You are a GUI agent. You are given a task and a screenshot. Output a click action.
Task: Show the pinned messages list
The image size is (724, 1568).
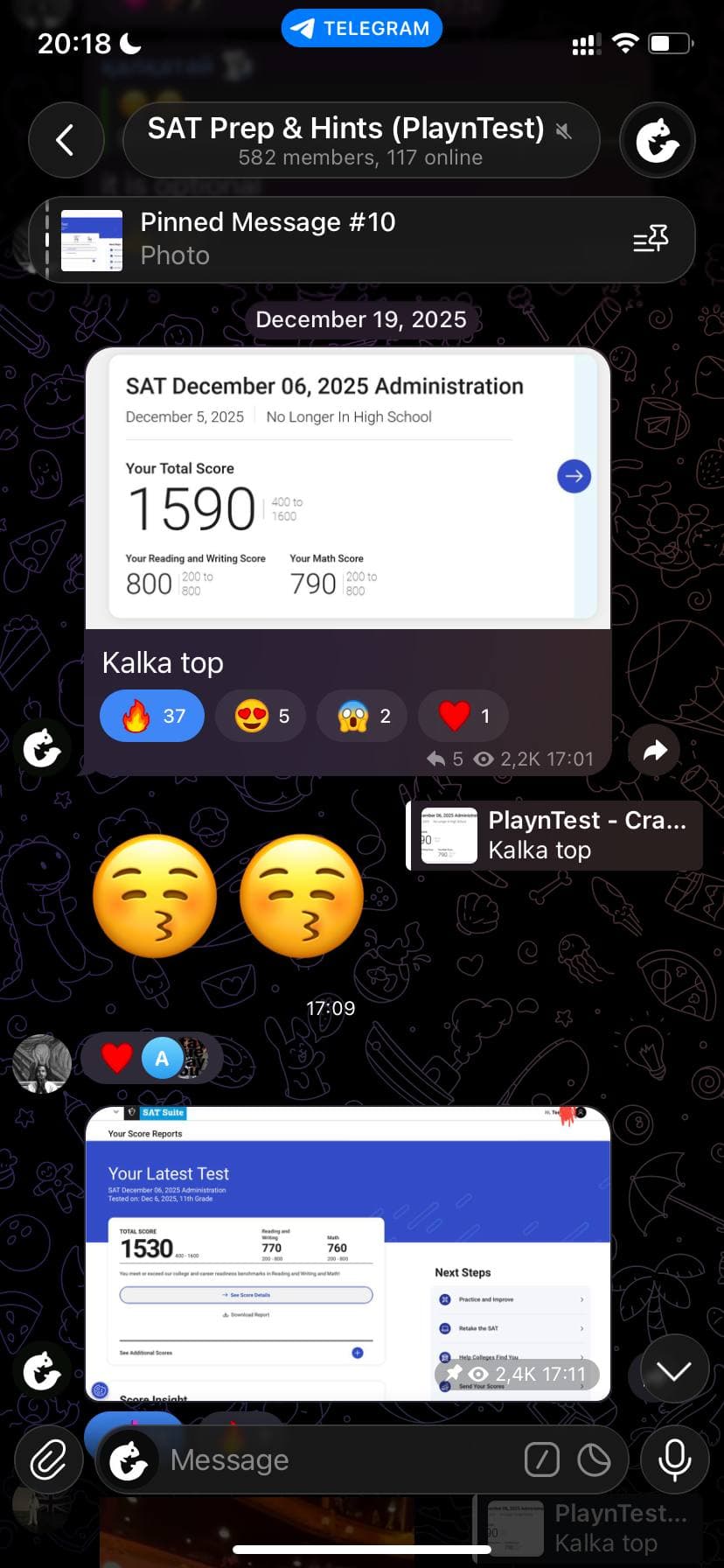tap(651, 239)
